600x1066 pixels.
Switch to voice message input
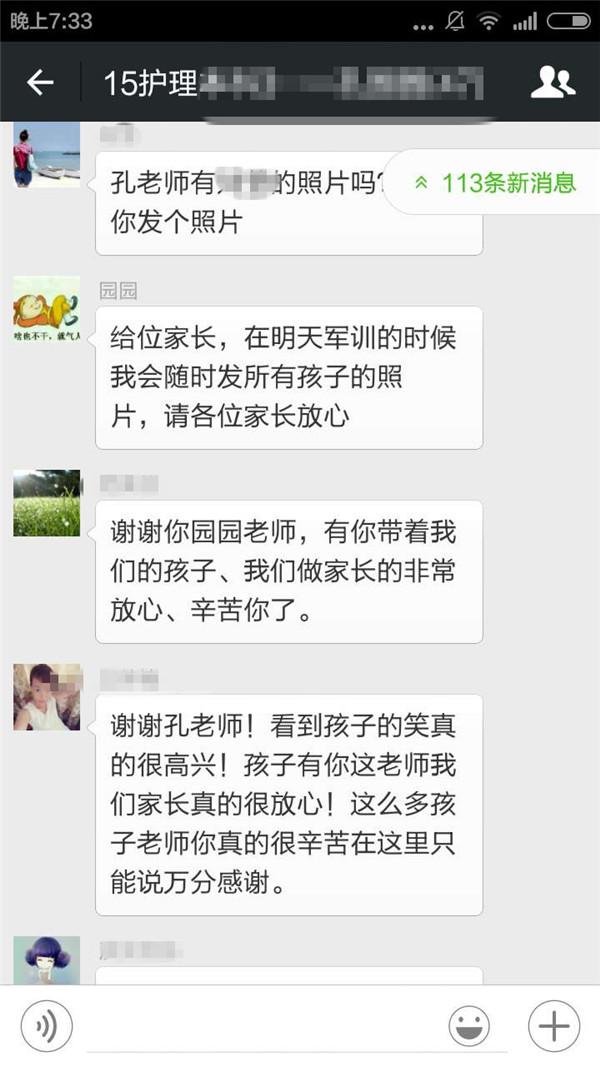click(46, 1025)
